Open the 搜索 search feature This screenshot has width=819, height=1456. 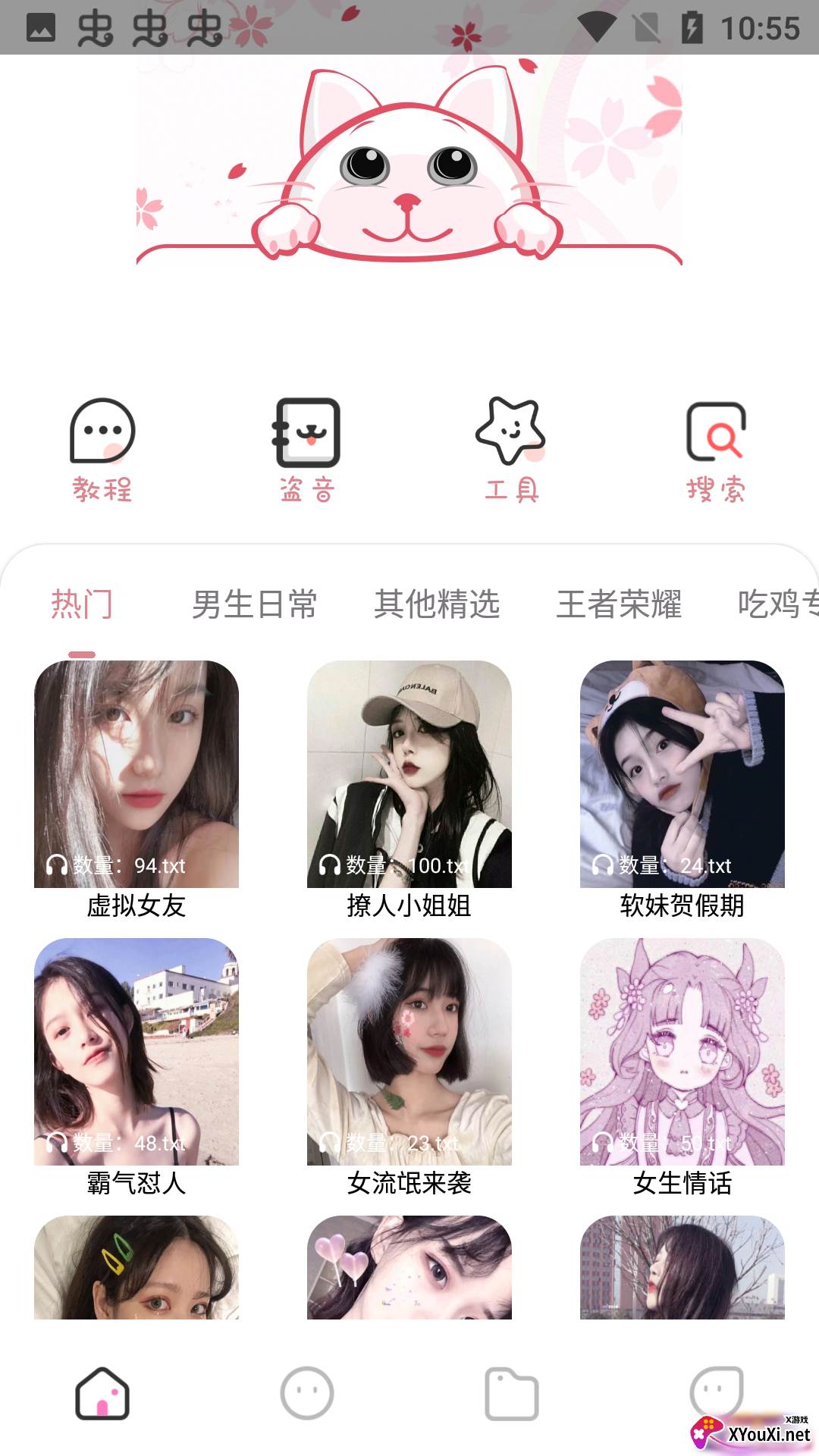pos(716,449)
